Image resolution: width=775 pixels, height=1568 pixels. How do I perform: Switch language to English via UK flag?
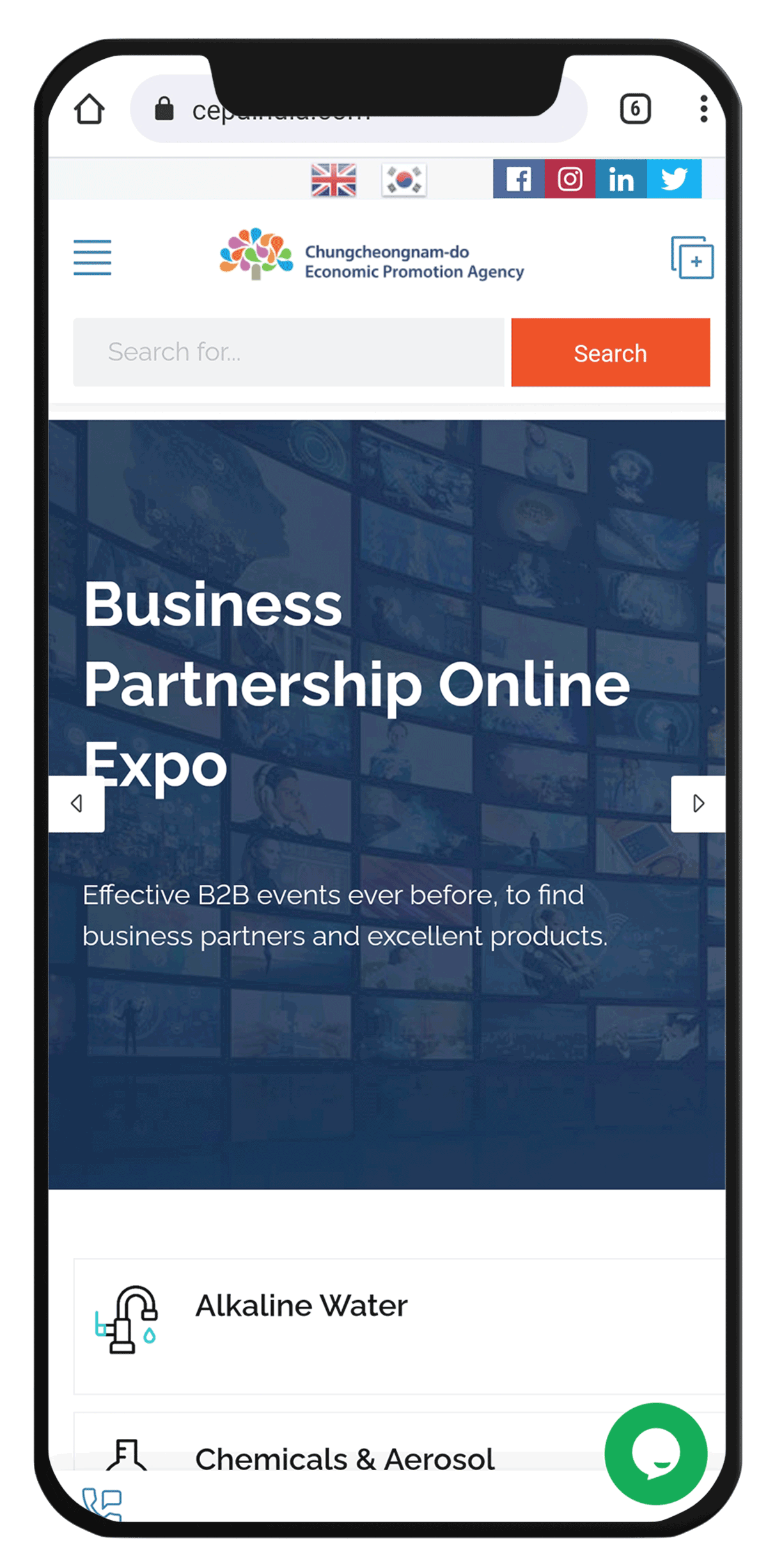click(x=333, y=180)
